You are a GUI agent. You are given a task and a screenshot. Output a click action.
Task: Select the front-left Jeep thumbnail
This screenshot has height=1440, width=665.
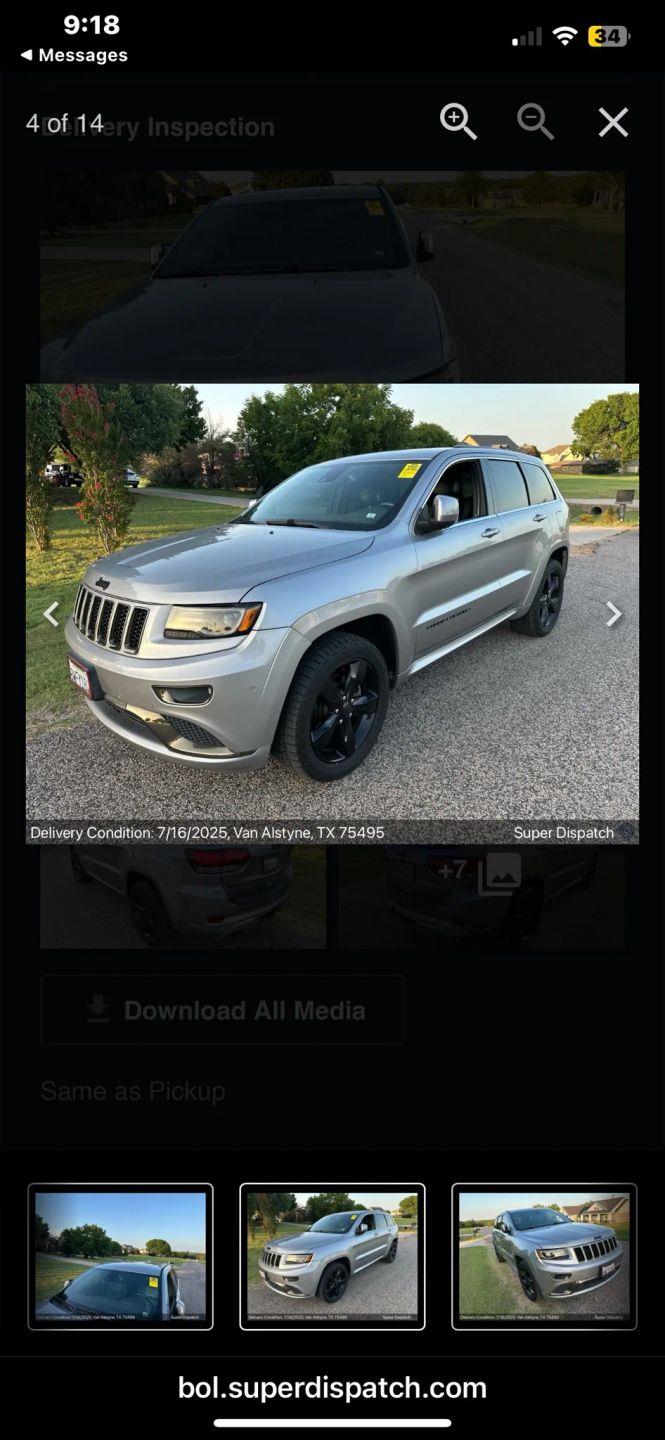332,1256
